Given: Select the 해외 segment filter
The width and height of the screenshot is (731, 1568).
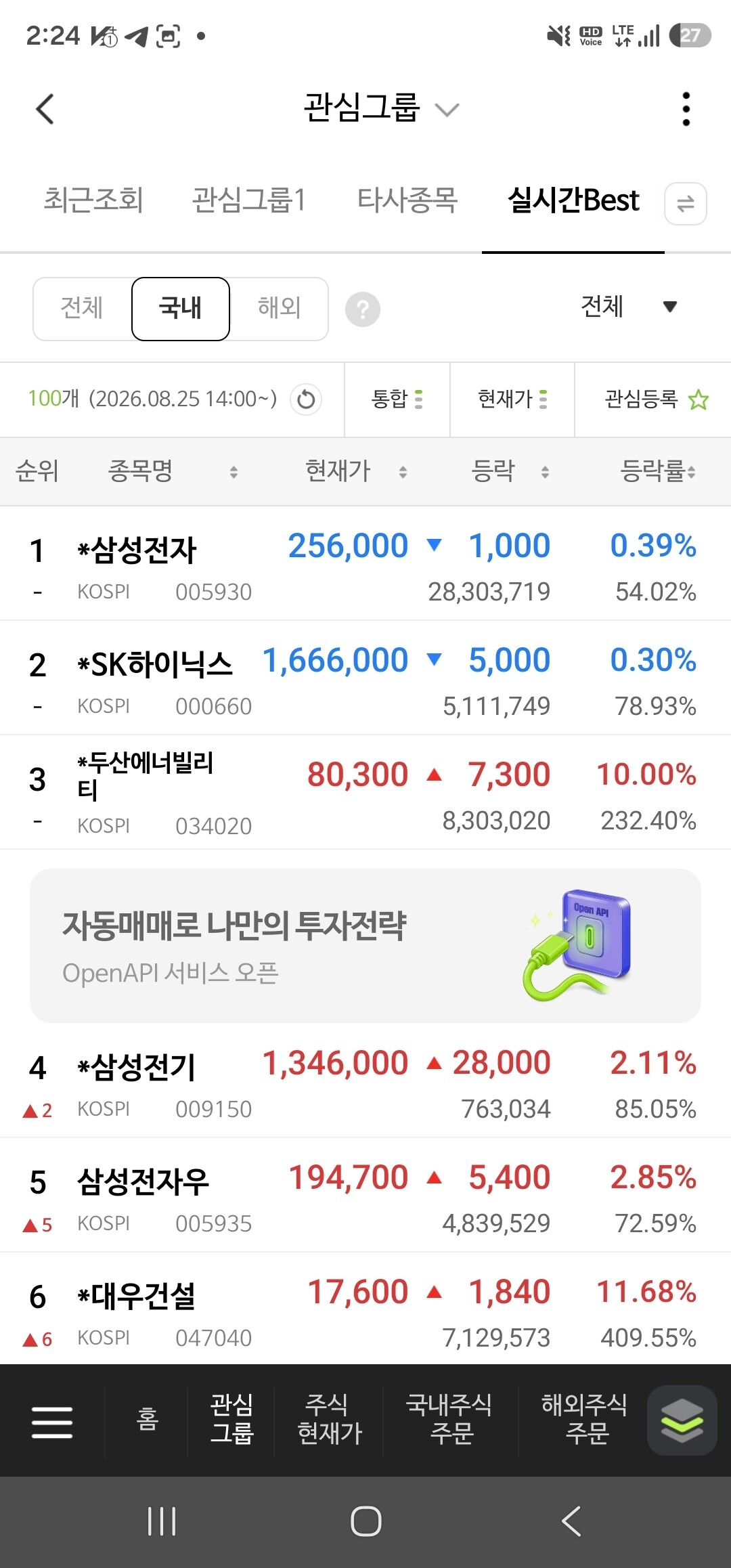Looking at the screenshot, I should (279, 308).
